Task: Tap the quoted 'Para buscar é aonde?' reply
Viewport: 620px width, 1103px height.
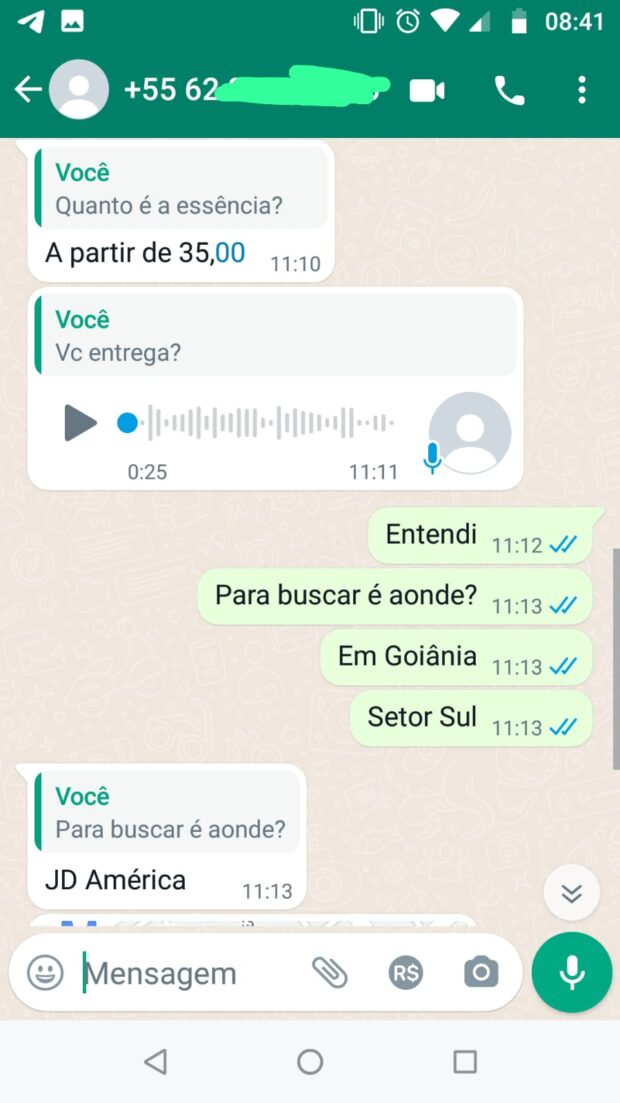Action: pos(167,811)
